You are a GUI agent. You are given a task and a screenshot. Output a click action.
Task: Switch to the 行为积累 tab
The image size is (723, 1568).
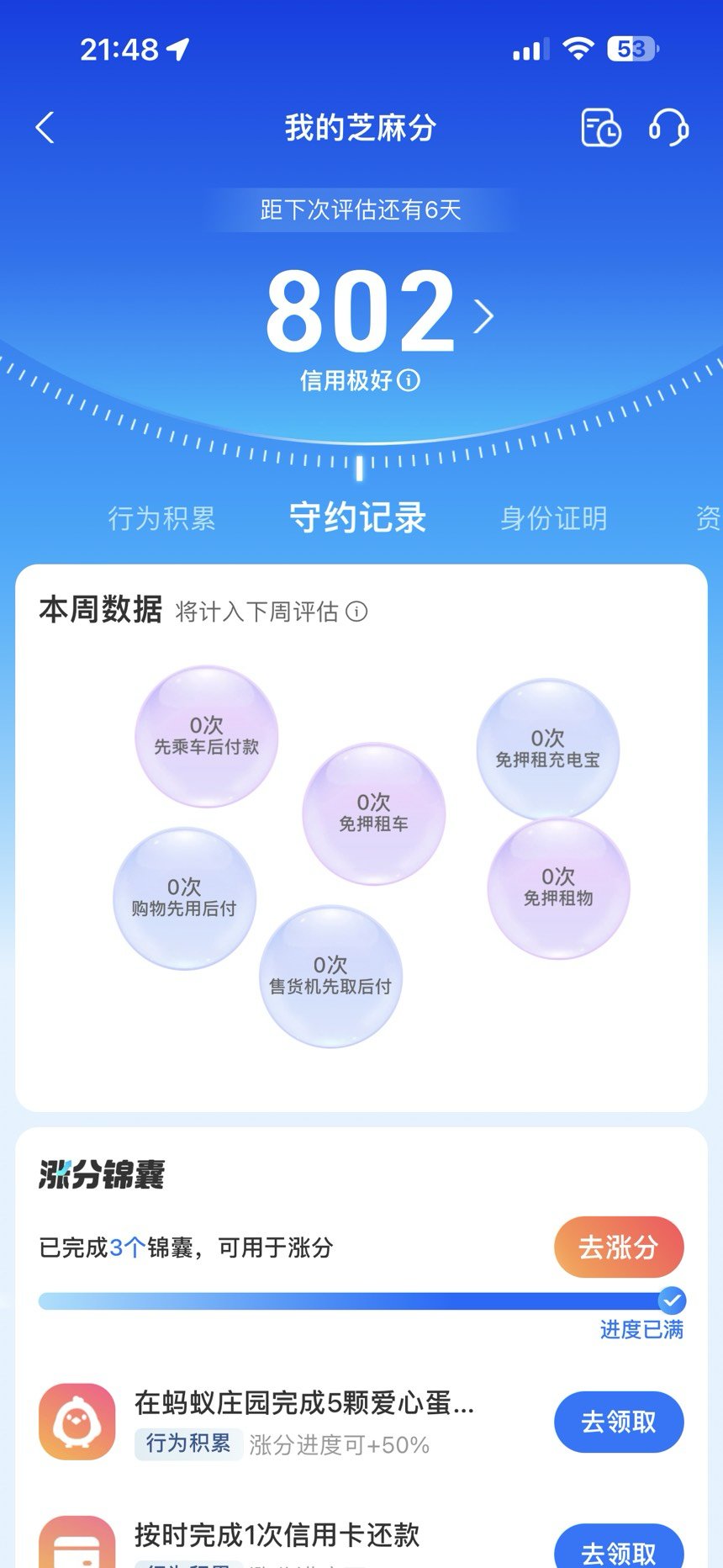point(161,518)
